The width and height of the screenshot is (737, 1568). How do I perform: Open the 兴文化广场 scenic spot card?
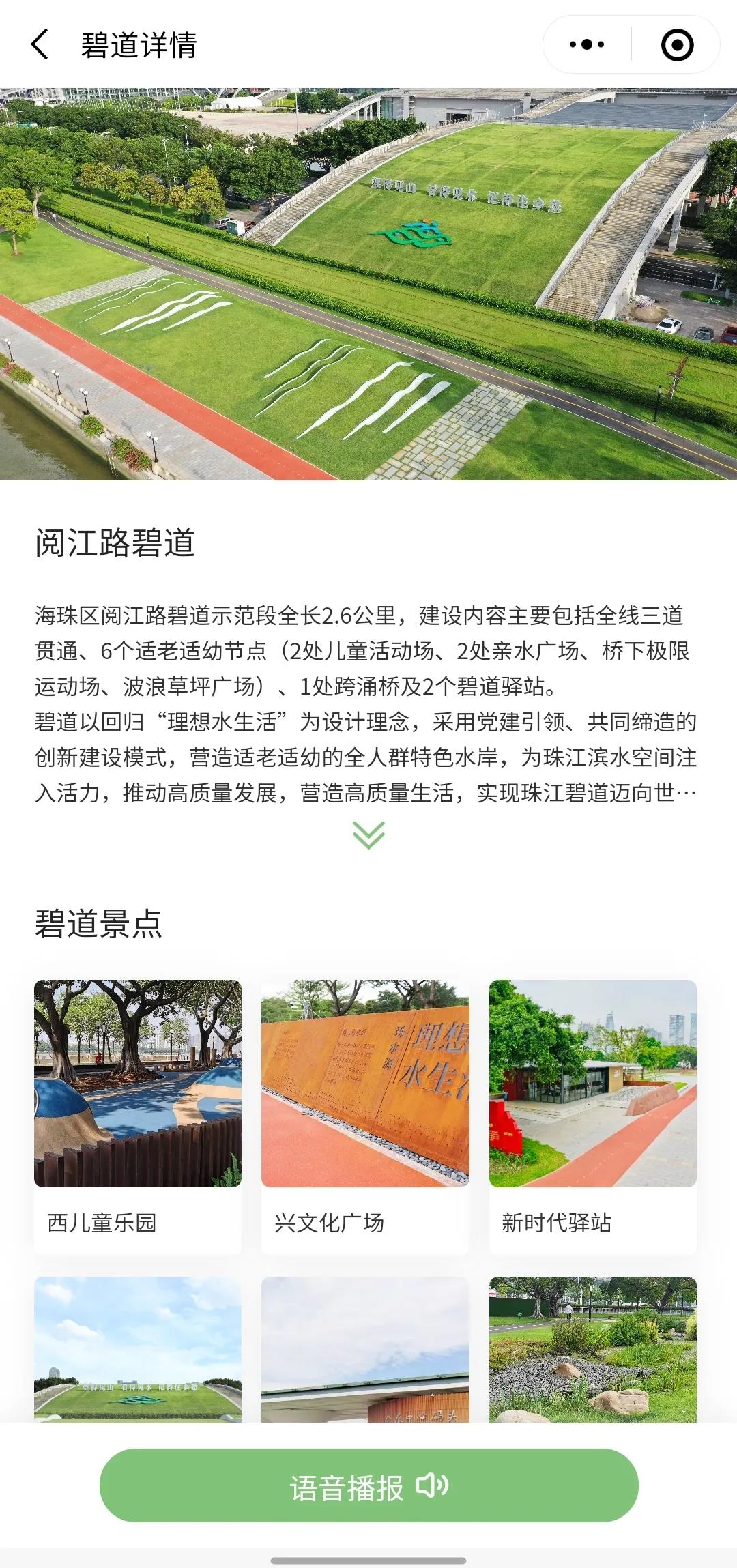pyautogui.click(x=365, y=1116)
